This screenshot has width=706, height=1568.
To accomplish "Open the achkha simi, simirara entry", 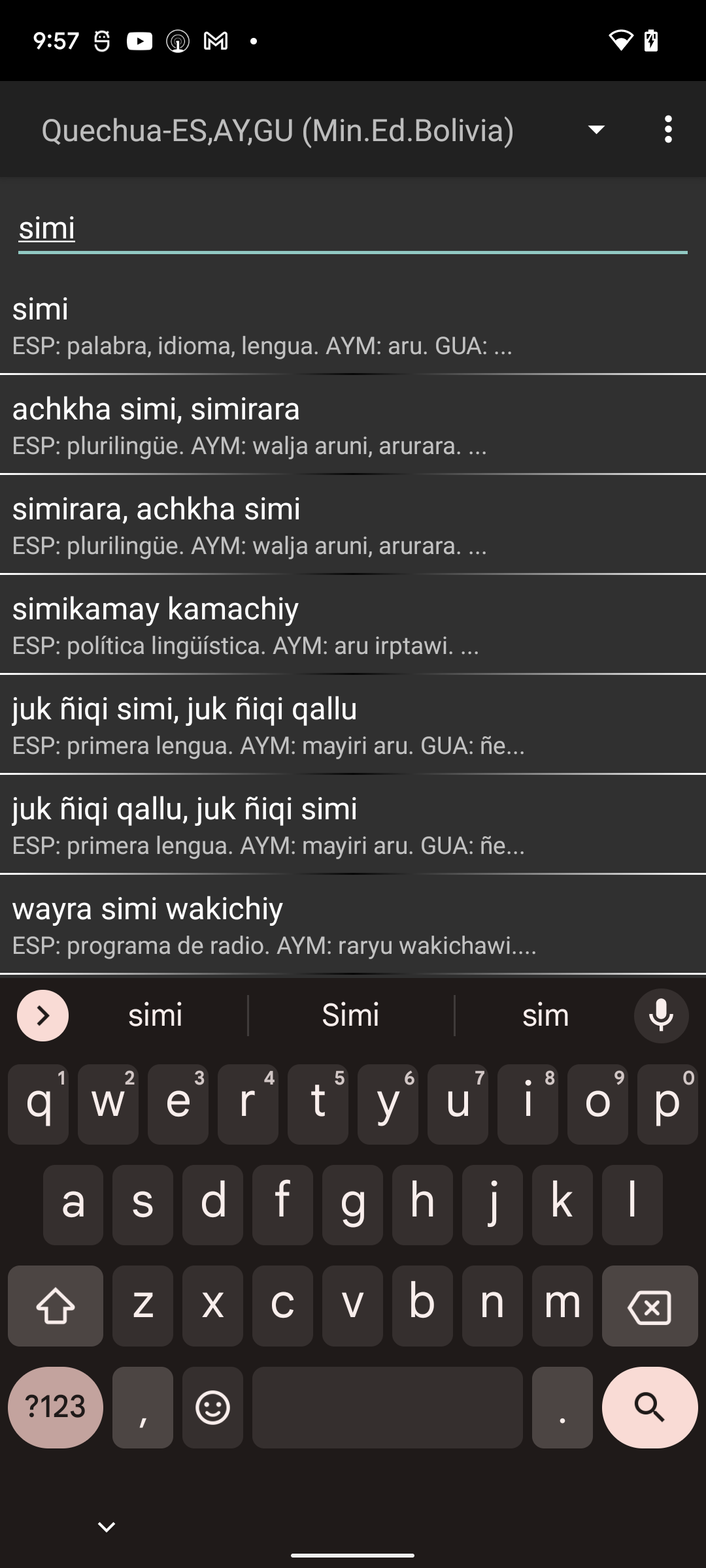I will click(x=353, y=425).
